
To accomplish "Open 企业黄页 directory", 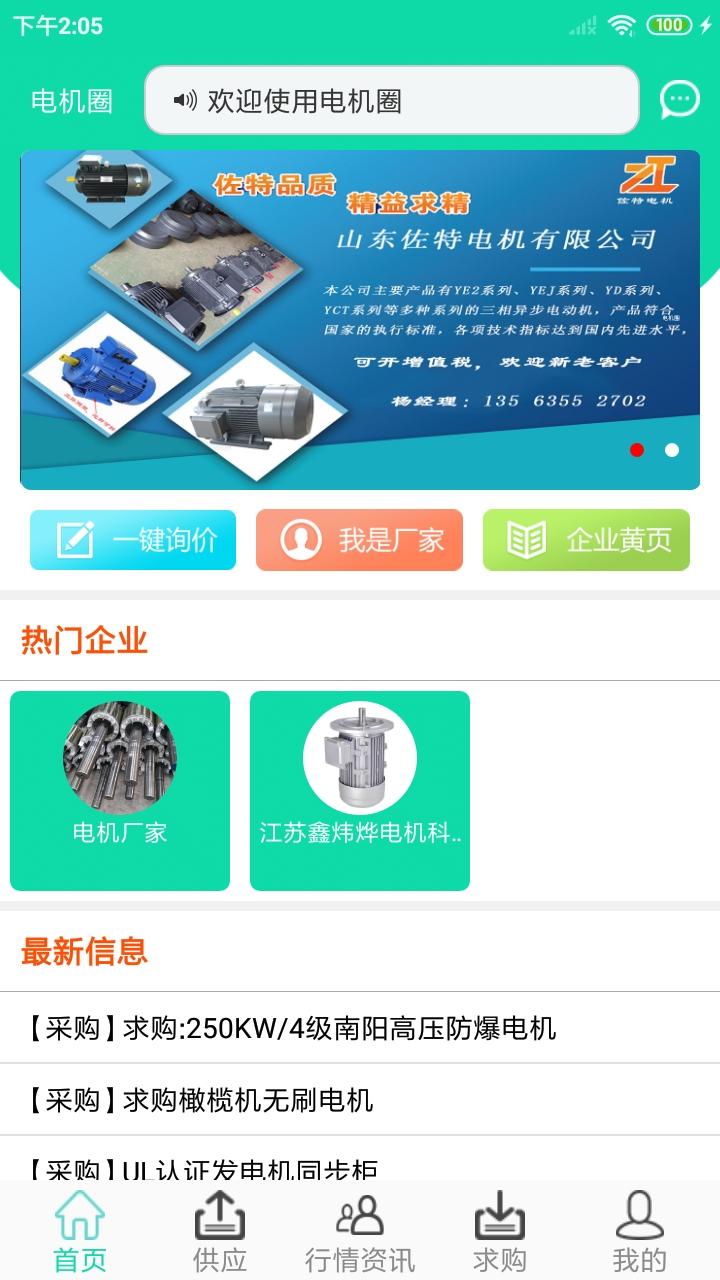I will coord(586,540).
